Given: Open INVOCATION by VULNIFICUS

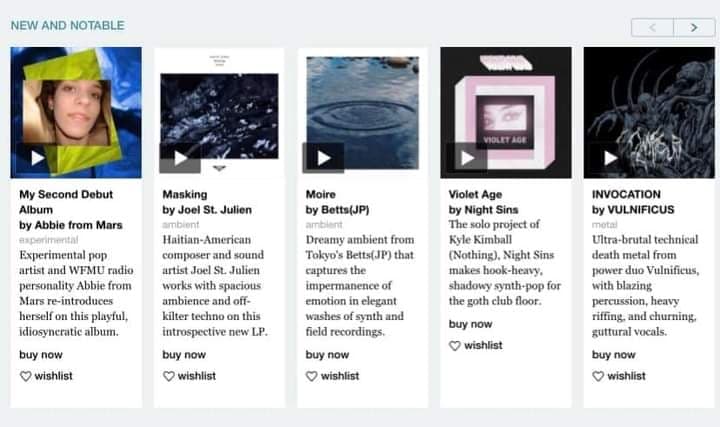Looking at the screenshot, I should click(626, 194).
